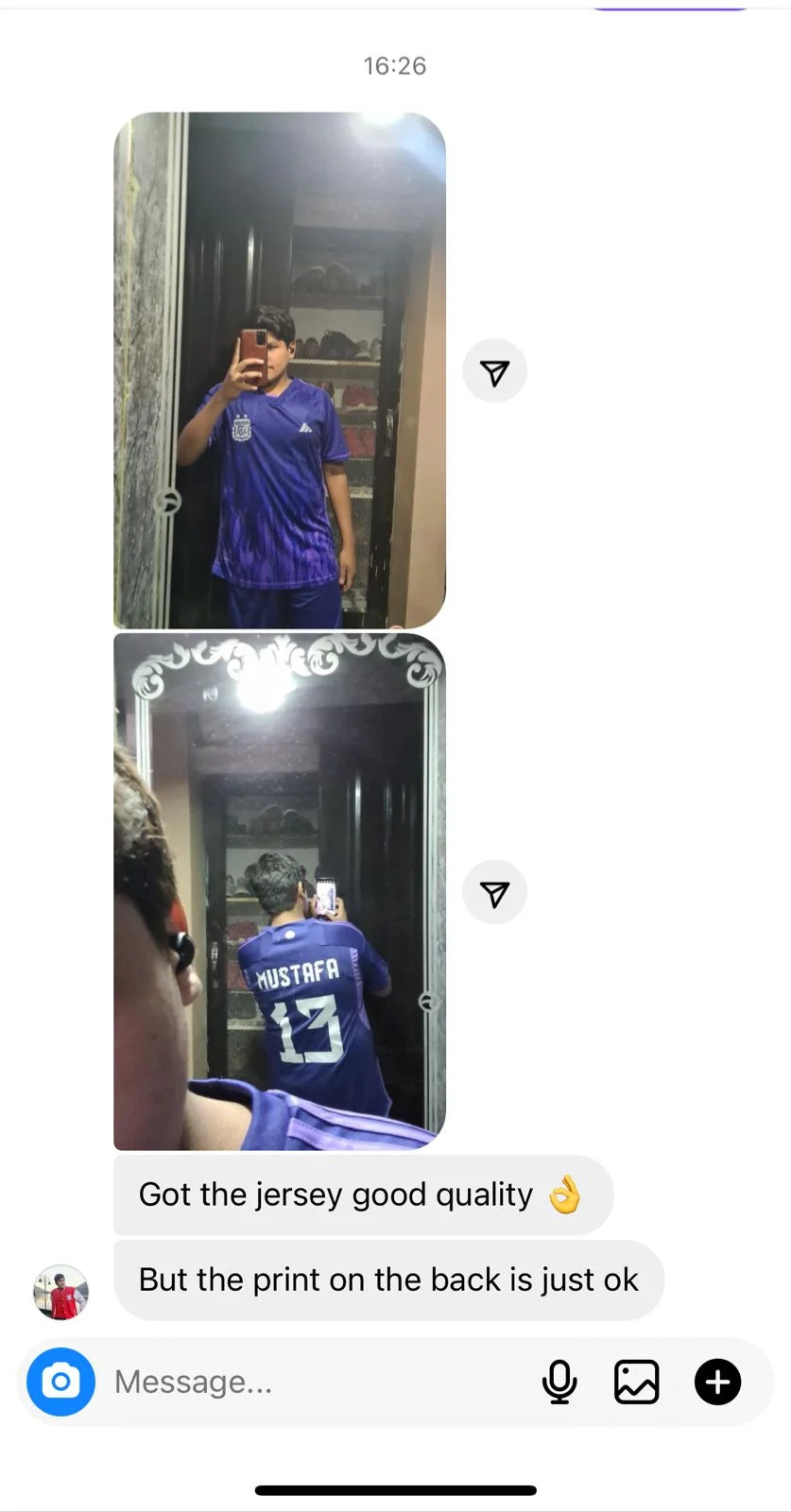The width and height of the screenshot is (791, 1512).
Task: Record a voice message with microphone
Action: tap(559, 1382)
